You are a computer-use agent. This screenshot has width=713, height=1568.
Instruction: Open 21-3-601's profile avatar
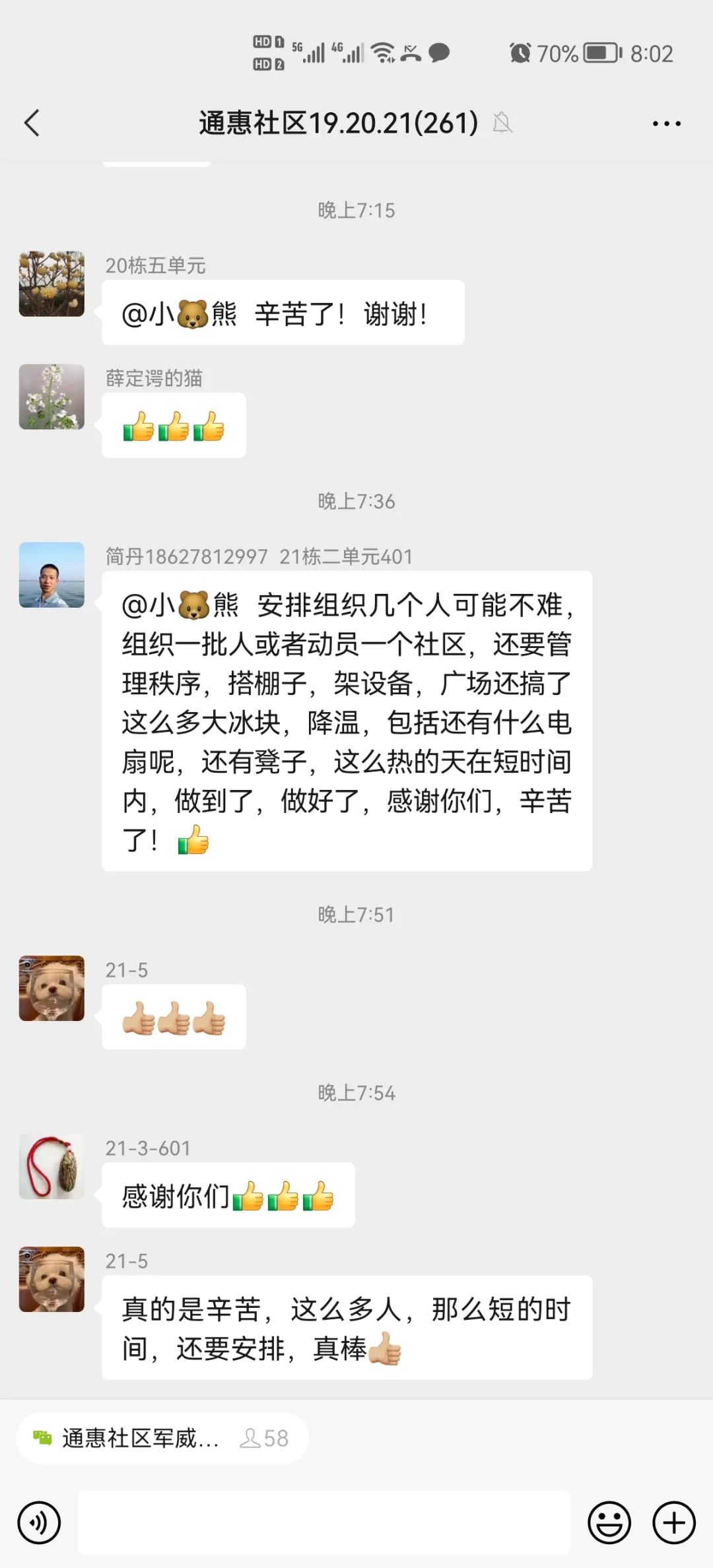point(51,1166)
